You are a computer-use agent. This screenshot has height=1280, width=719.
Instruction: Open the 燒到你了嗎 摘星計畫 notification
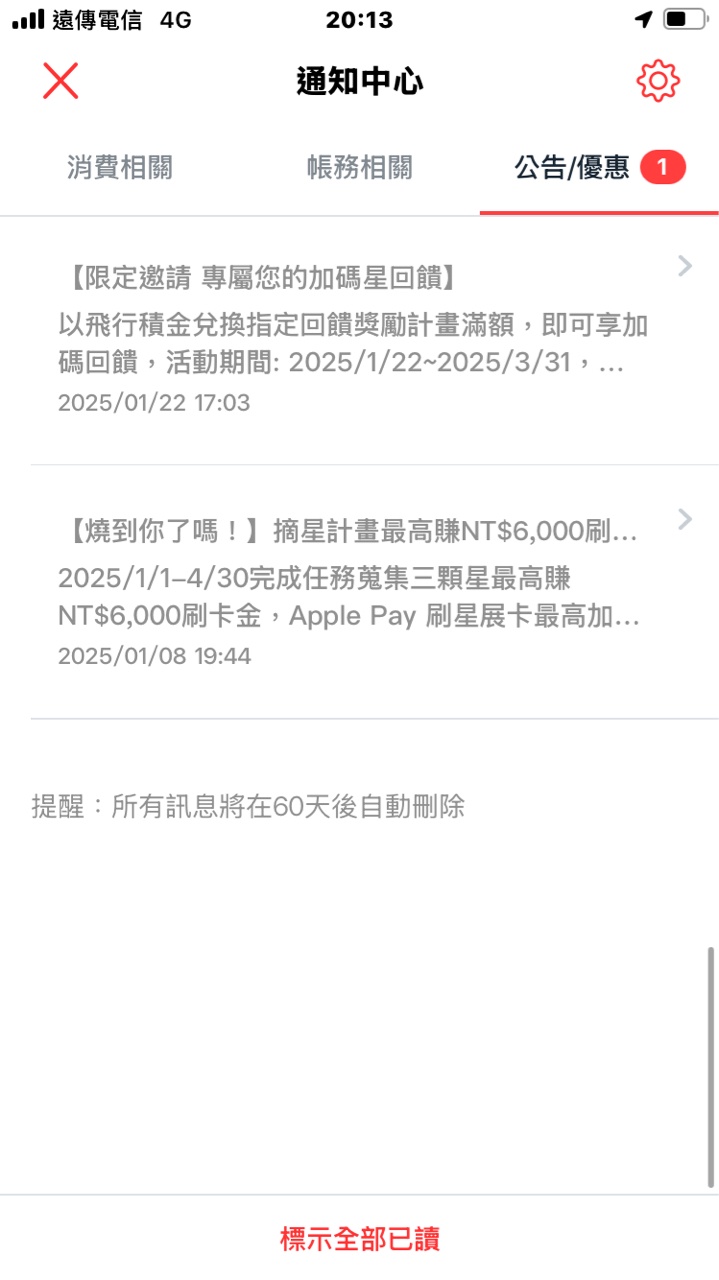(360, 592)
